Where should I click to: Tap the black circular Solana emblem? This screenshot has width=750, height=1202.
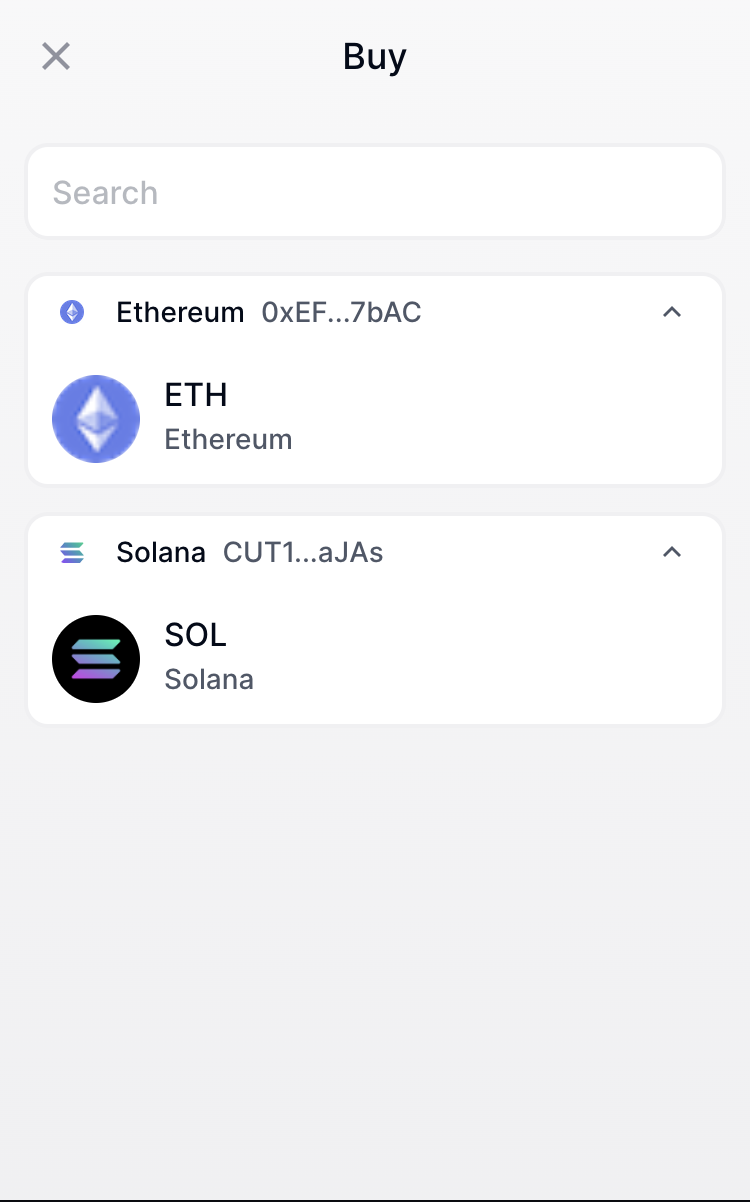pyautogui.click(x=96, y=659)
